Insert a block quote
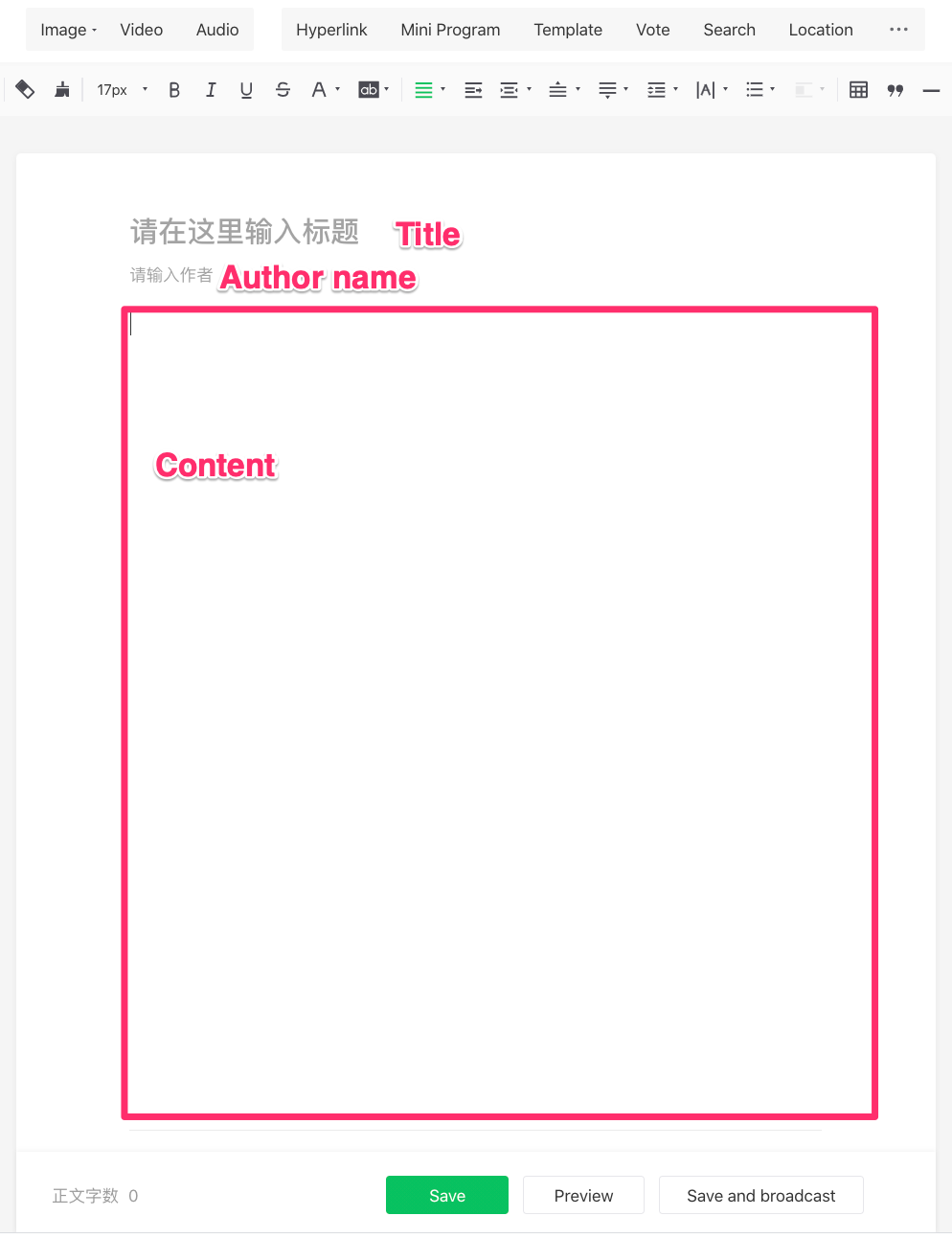The image size is (952, 1239). coord(895,90)
